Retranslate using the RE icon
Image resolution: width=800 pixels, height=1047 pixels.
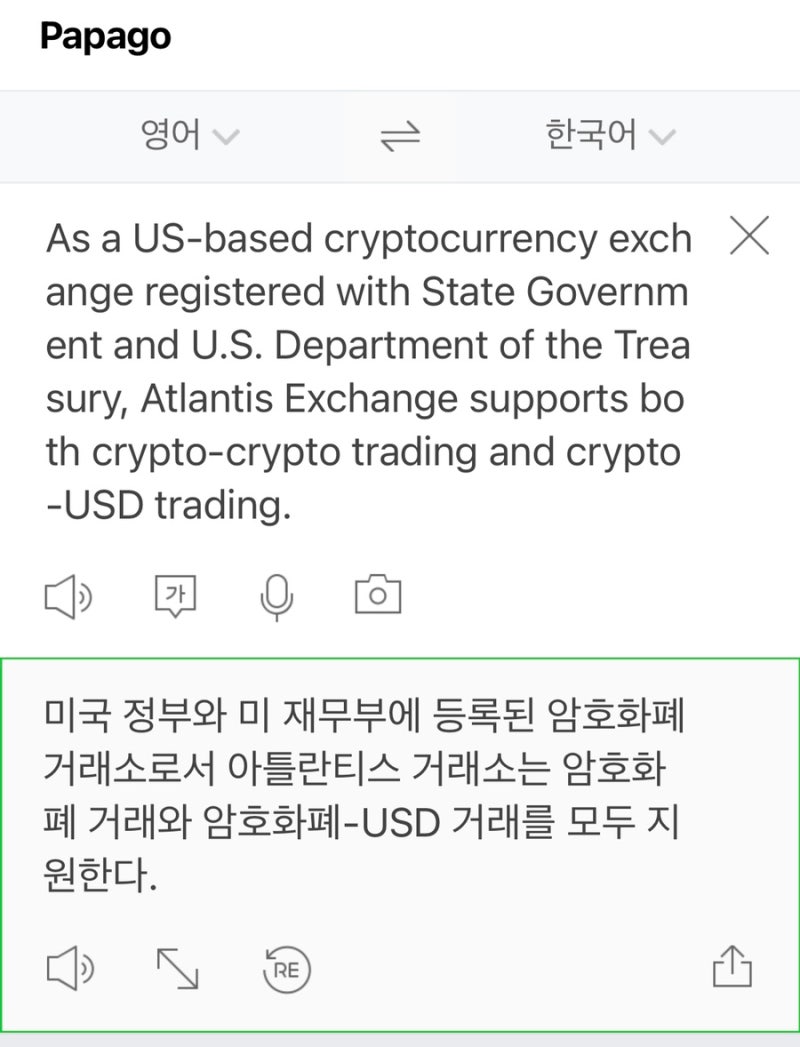(285, 967)
